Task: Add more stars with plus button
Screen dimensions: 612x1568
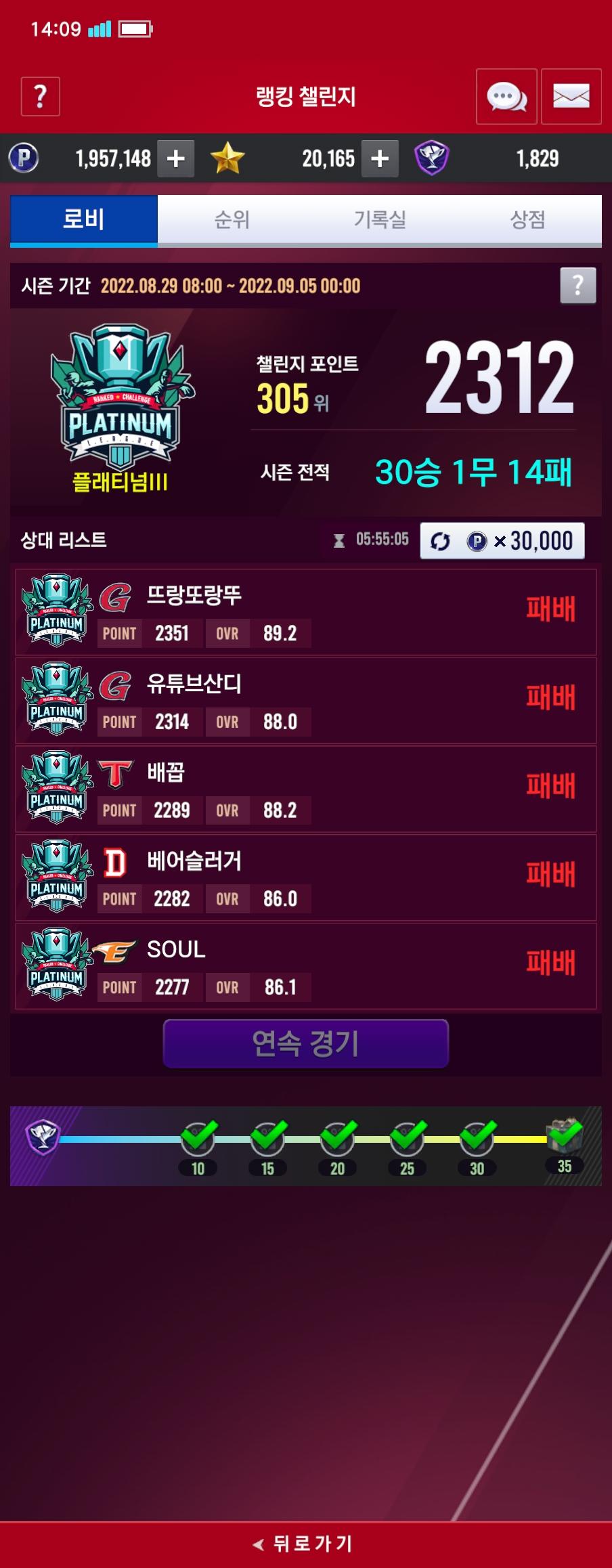Action: tap(380, 159)
